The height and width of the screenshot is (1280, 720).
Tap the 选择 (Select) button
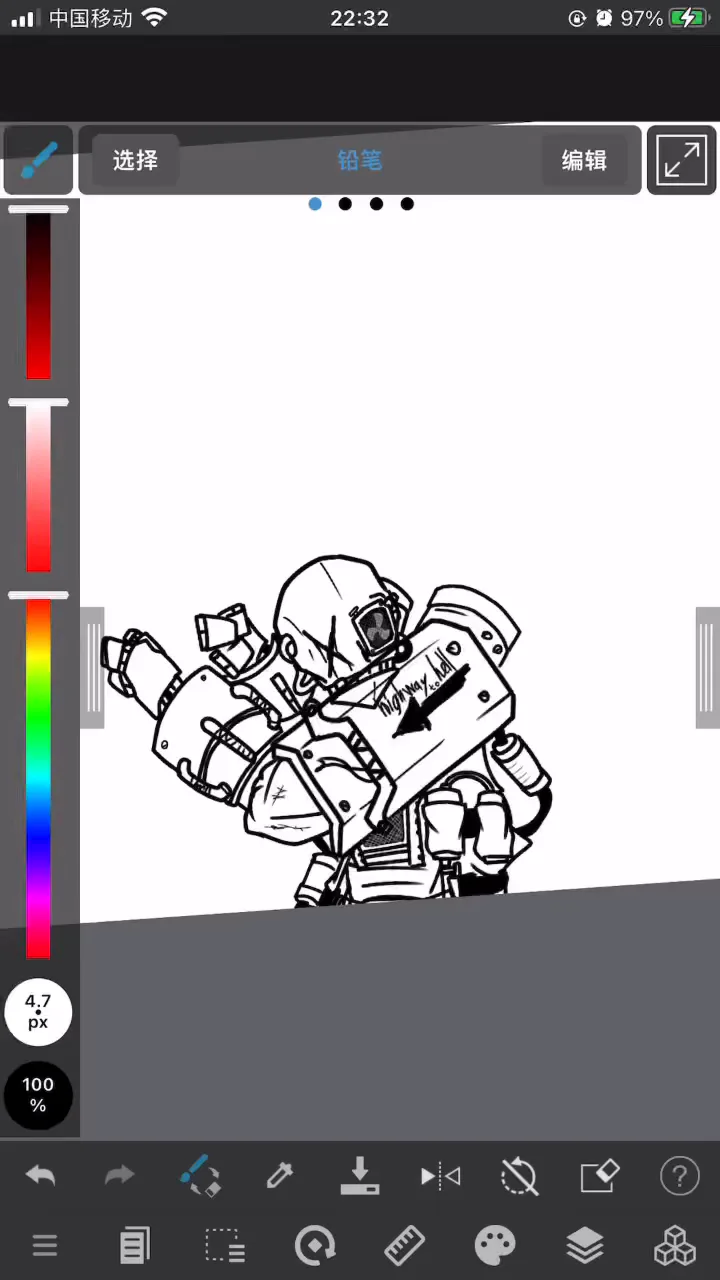(135, 160)
